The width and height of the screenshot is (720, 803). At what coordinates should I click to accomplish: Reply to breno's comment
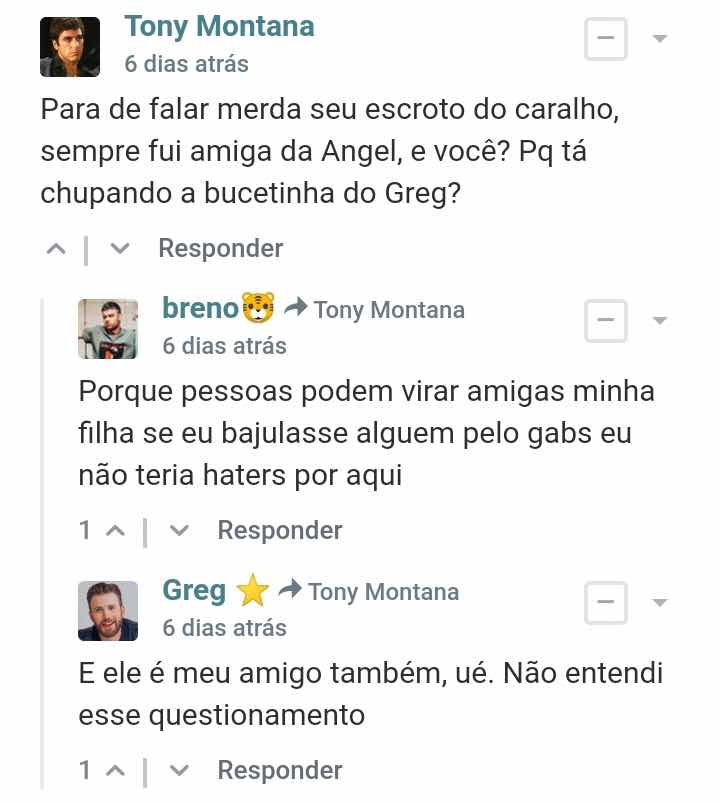pyautogui.click(x=279, y=531)
